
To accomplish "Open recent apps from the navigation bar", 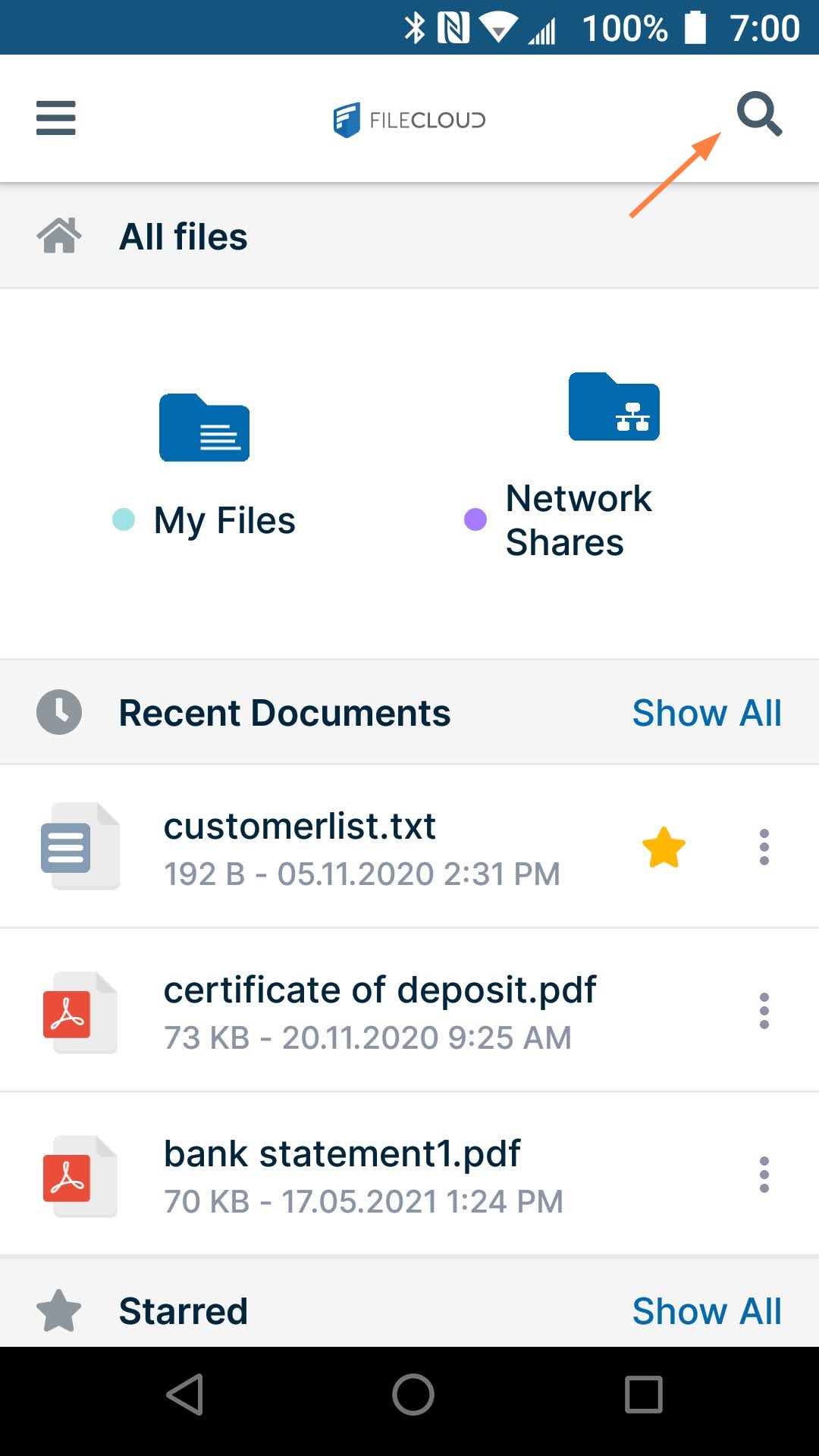I will point(643,1395).
